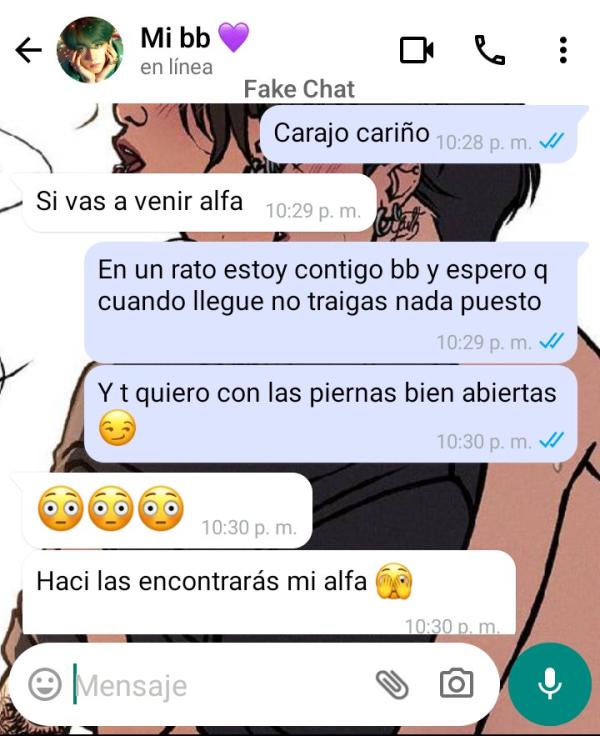This screenshot has height=736, width=600.
Task: Start a voice call
Action: [x=489, y=50]
